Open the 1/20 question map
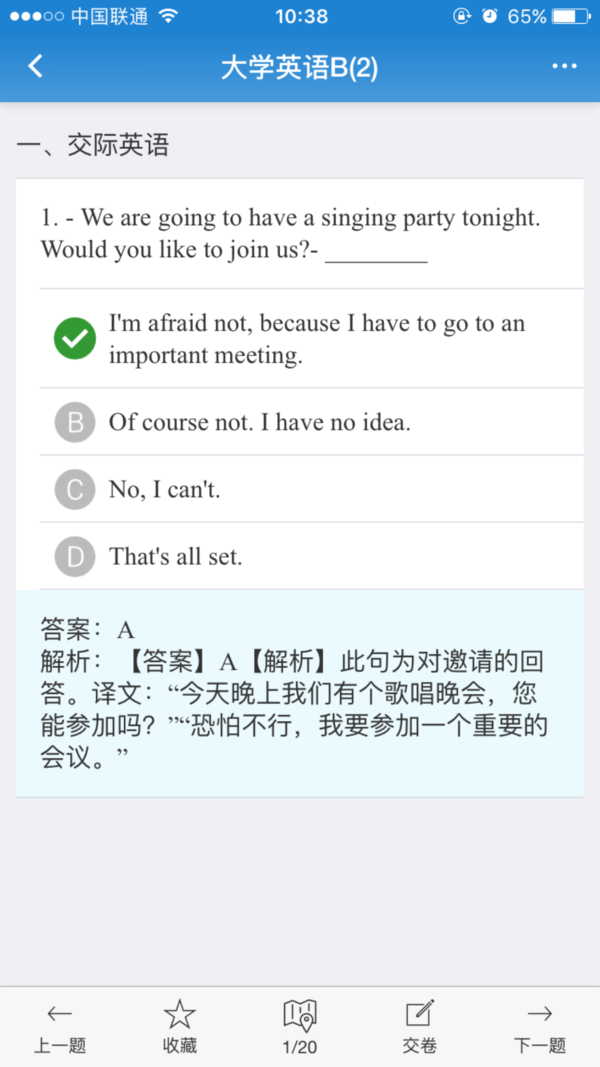Viewport: 600px width, 1067px height. tap(300, 1027)
